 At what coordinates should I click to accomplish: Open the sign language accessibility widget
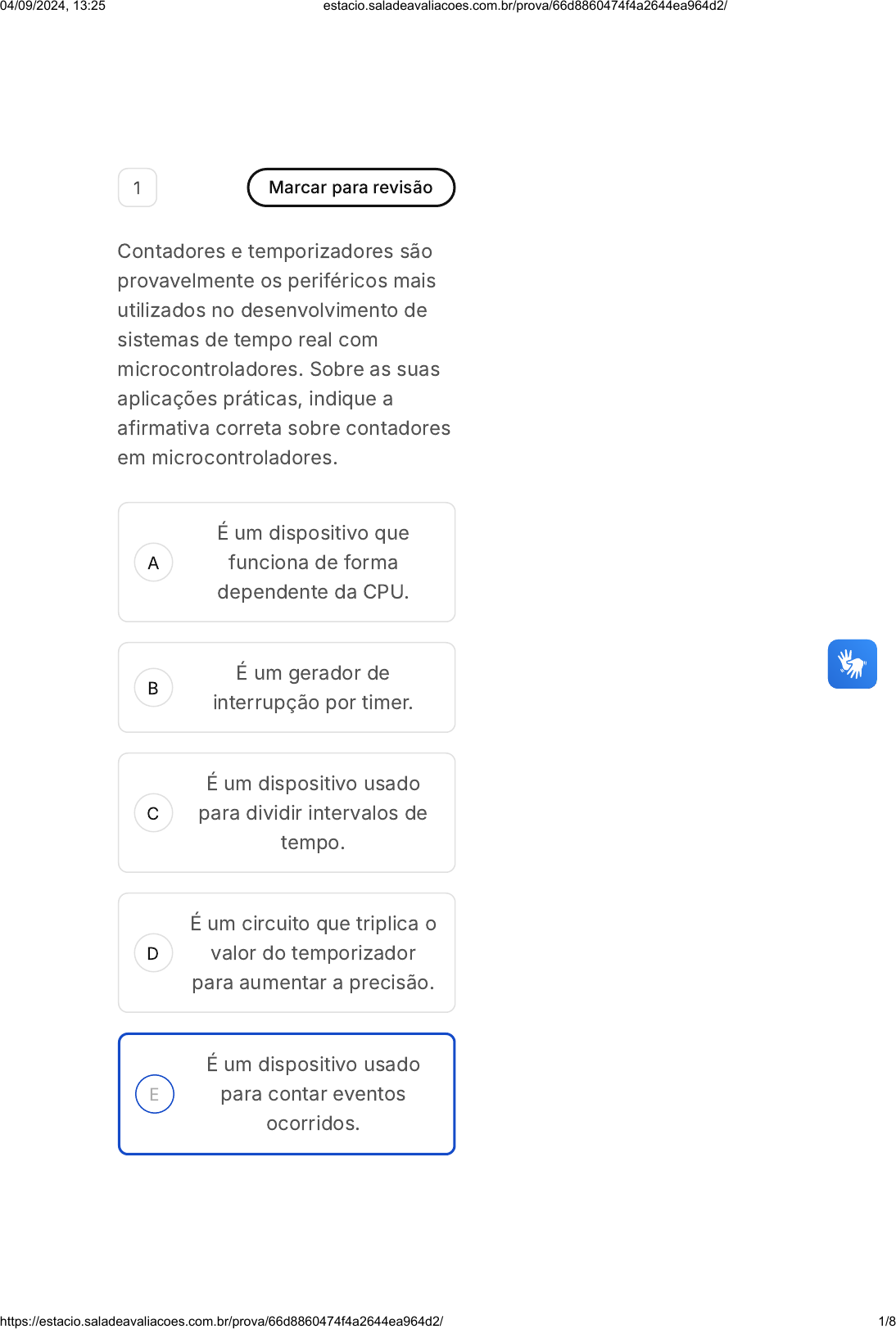pyautogui.click(x=852, y=664)
